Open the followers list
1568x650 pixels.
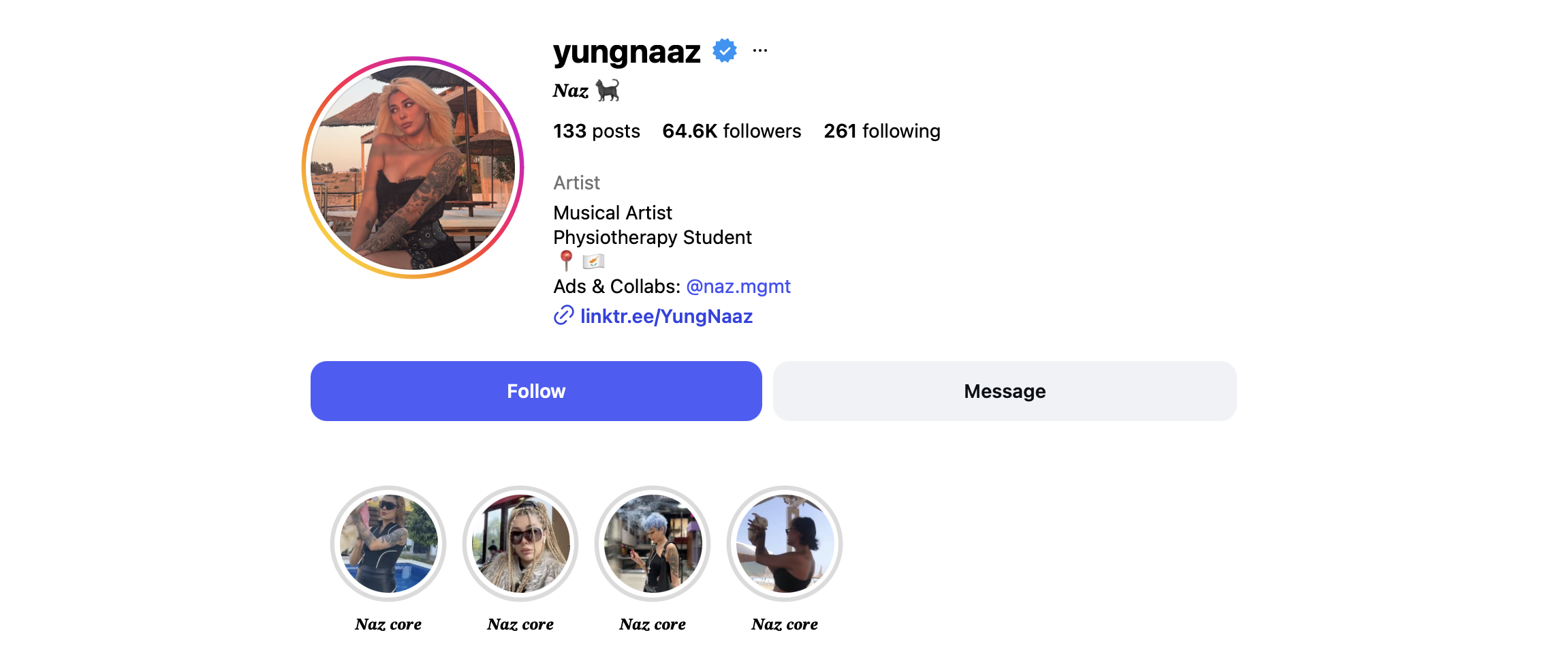point(732,131)
